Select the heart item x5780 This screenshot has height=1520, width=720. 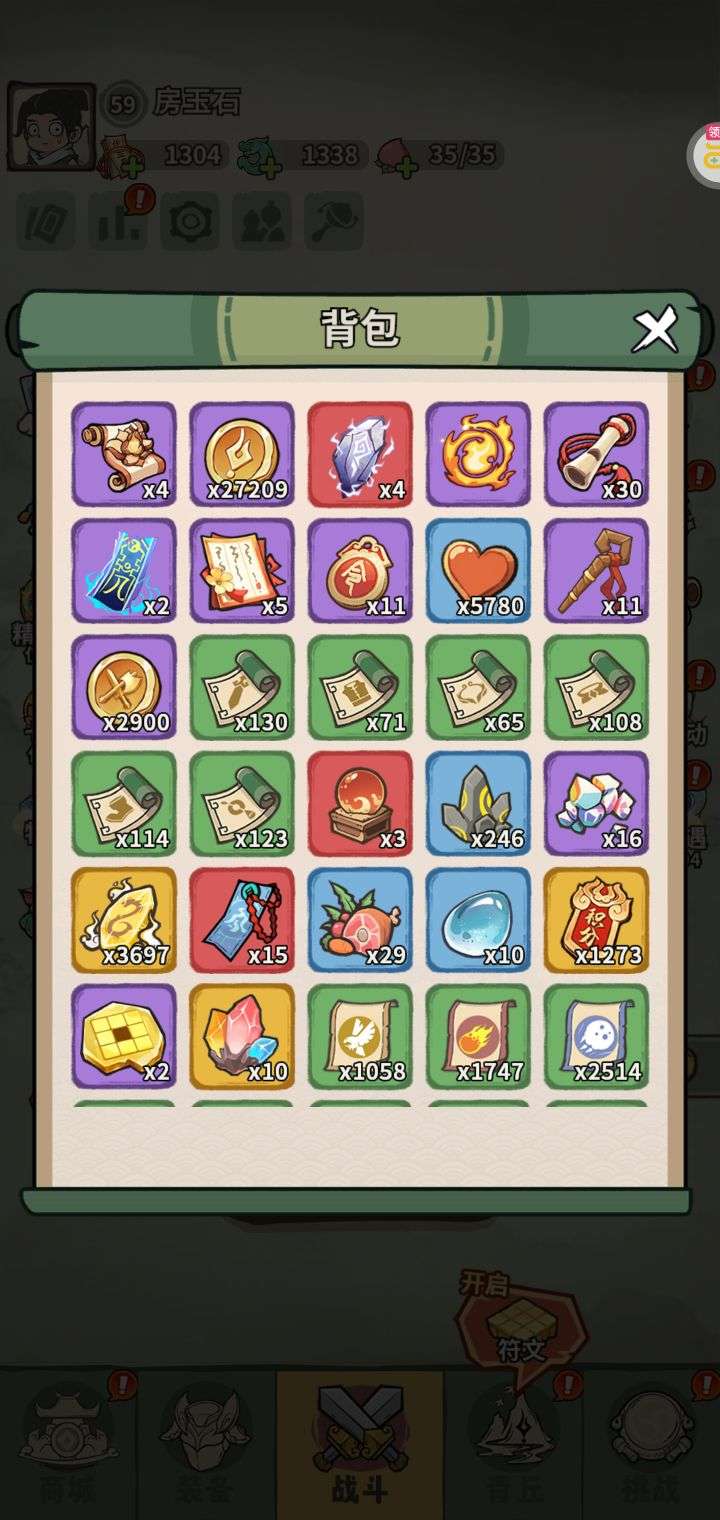click(x=478, y=570)
